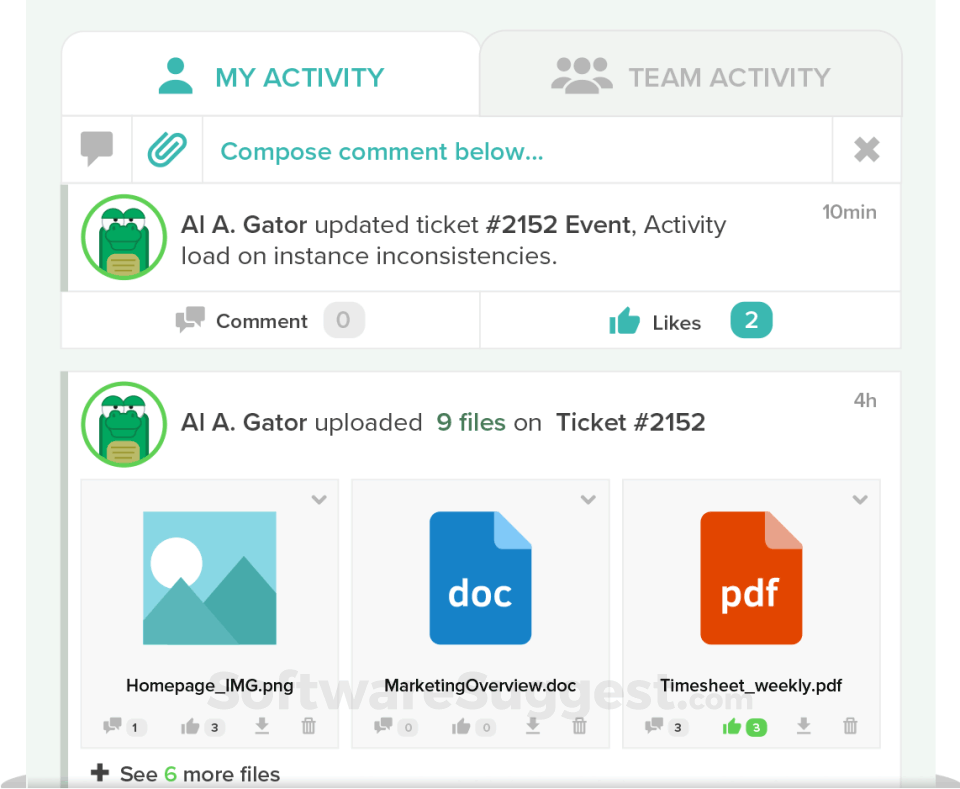Like the Homepage_IMG.png file
This screenshot has height=789, width=960.
[190, 727]
